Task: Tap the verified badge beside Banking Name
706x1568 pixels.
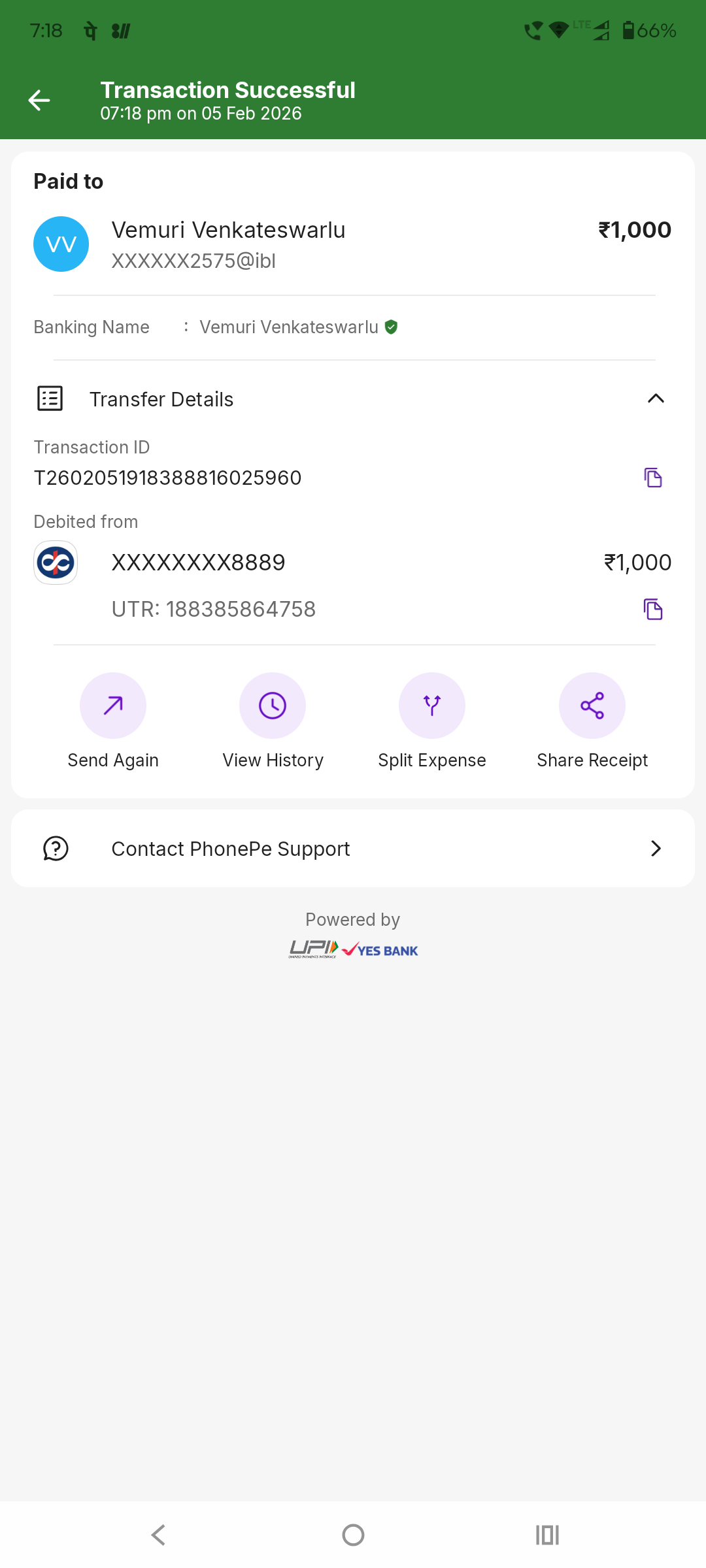Action: 390,327
